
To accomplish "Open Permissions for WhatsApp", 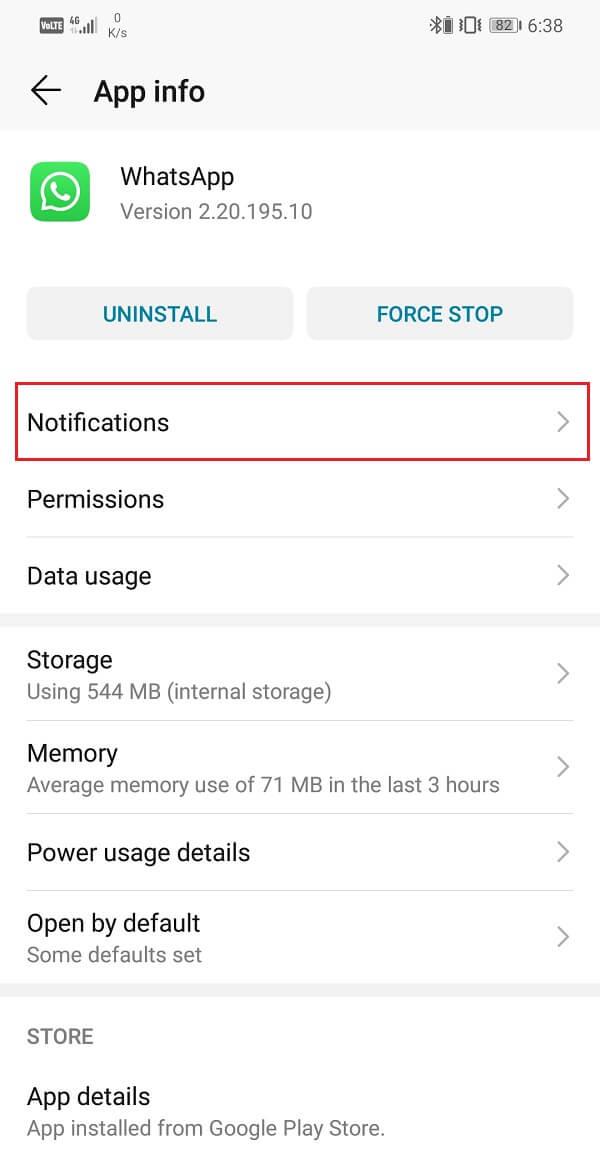I will [300, 499].
